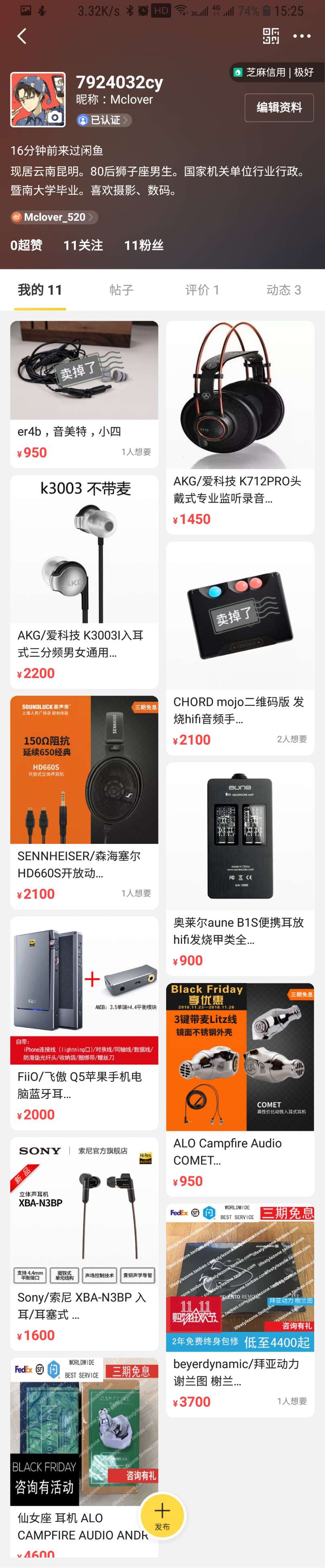Tap the 编辑资料 edit profile button
Image resolution: width=325 pixels, height=1568 pixels.
click(x=279, y=108)
